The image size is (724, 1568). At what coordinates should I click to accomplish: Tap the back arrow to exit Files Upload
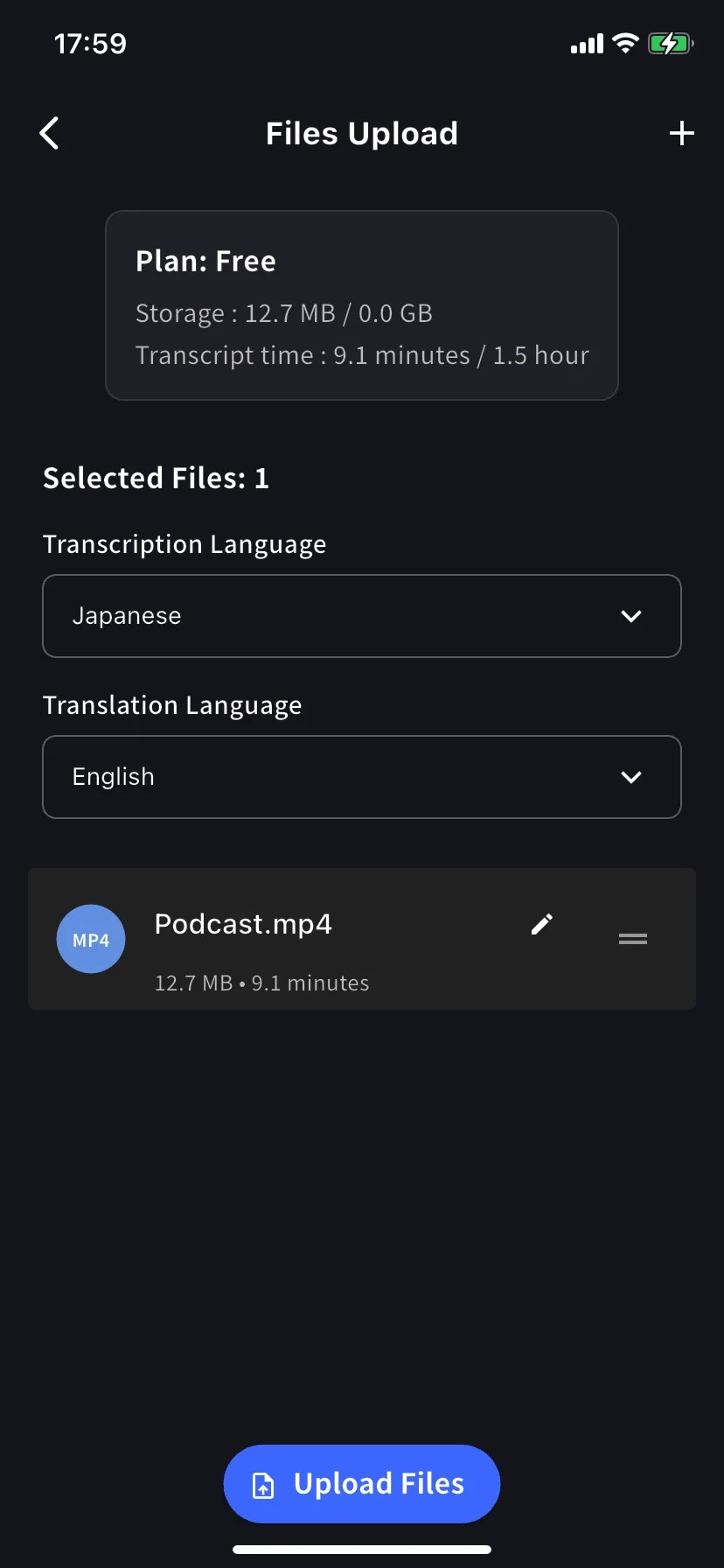coord(49,133)
